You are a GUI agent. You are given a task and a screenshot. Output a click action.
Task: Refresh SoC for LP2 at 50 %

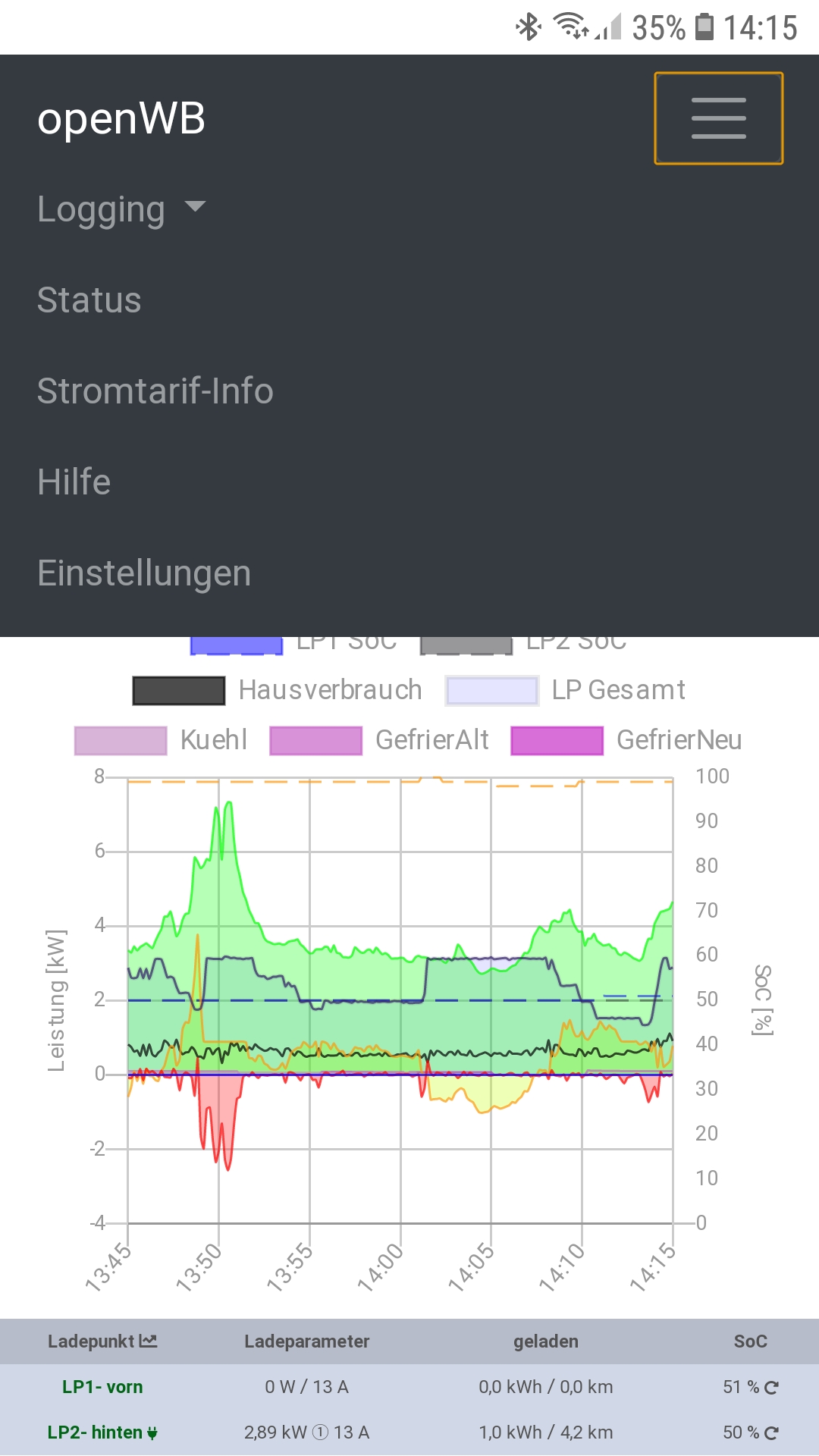click(x=772, y=1433)
